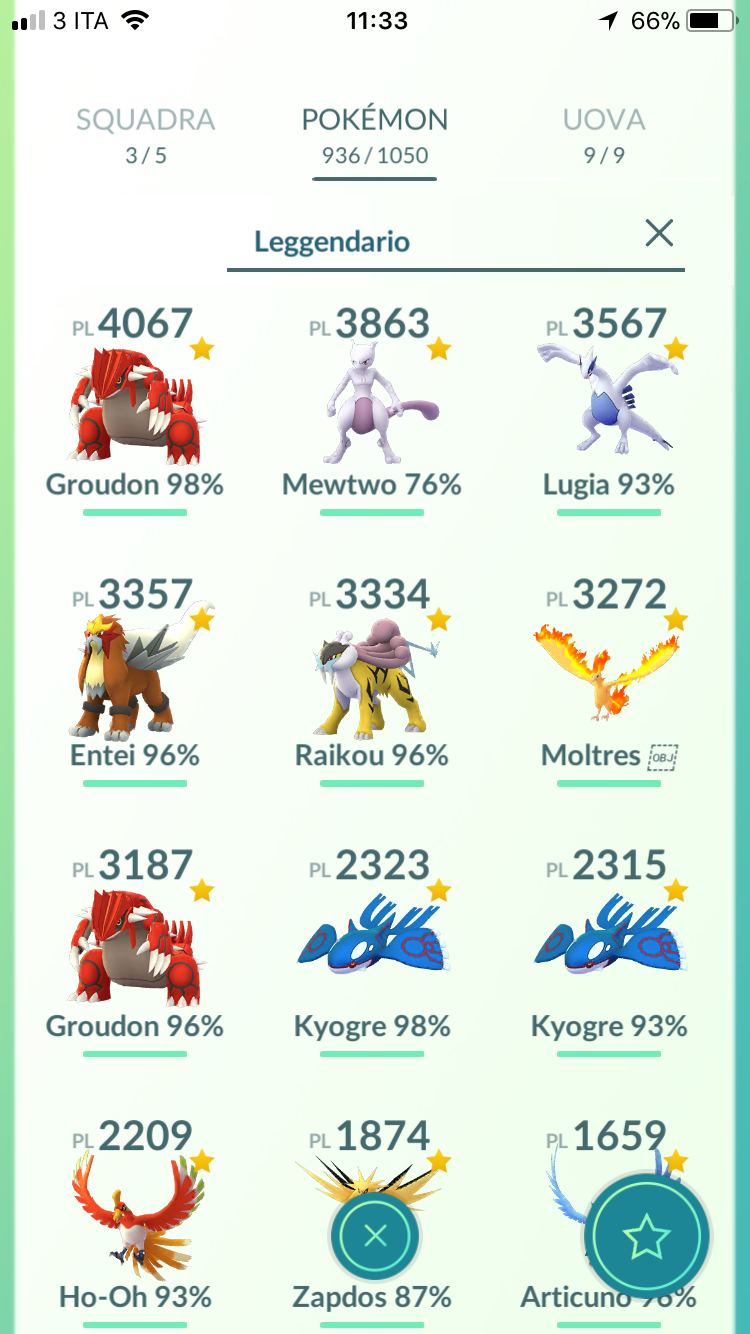Open Lugia 93%
The image size is (750, 1334).
(609, 410)
